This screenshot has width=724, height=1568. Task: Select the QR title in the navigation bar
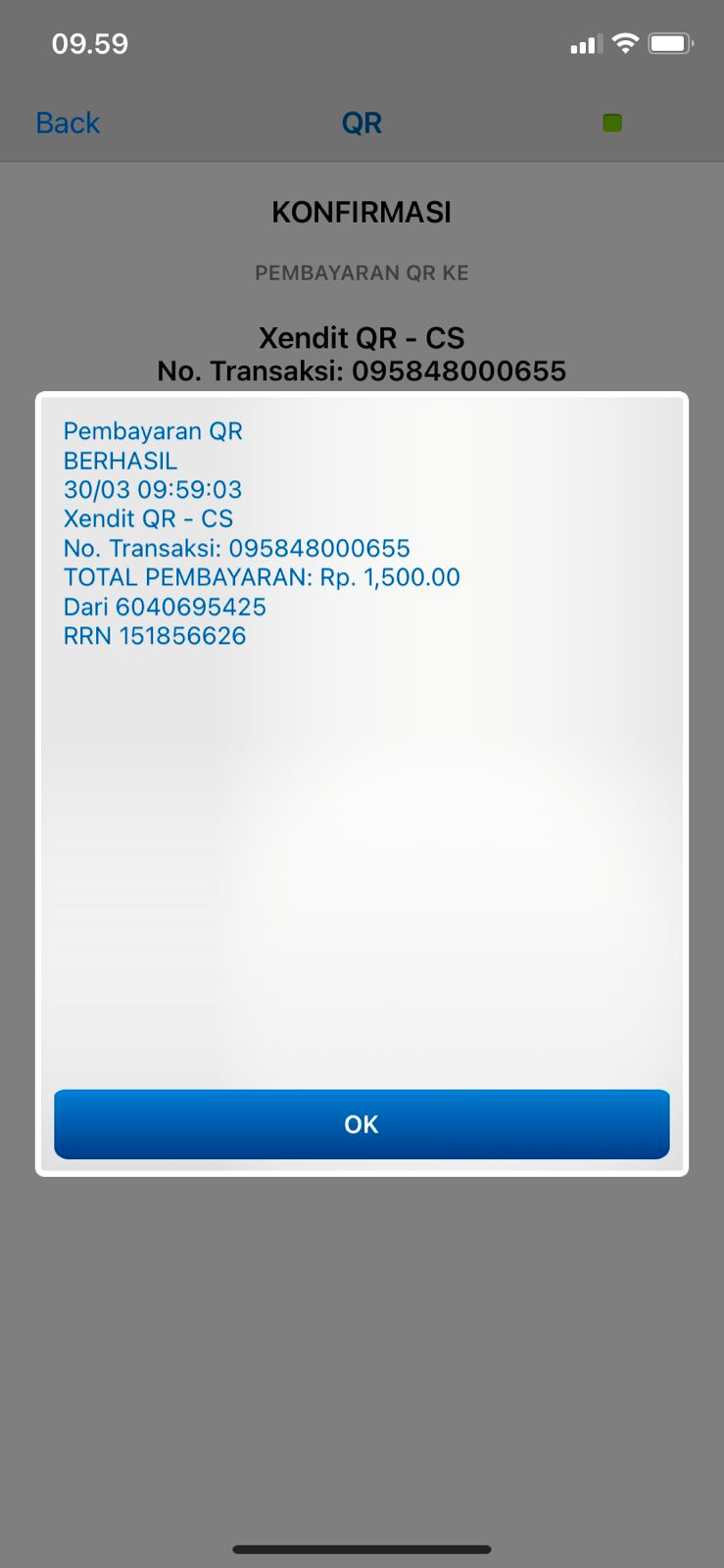(x=362, y=122)
